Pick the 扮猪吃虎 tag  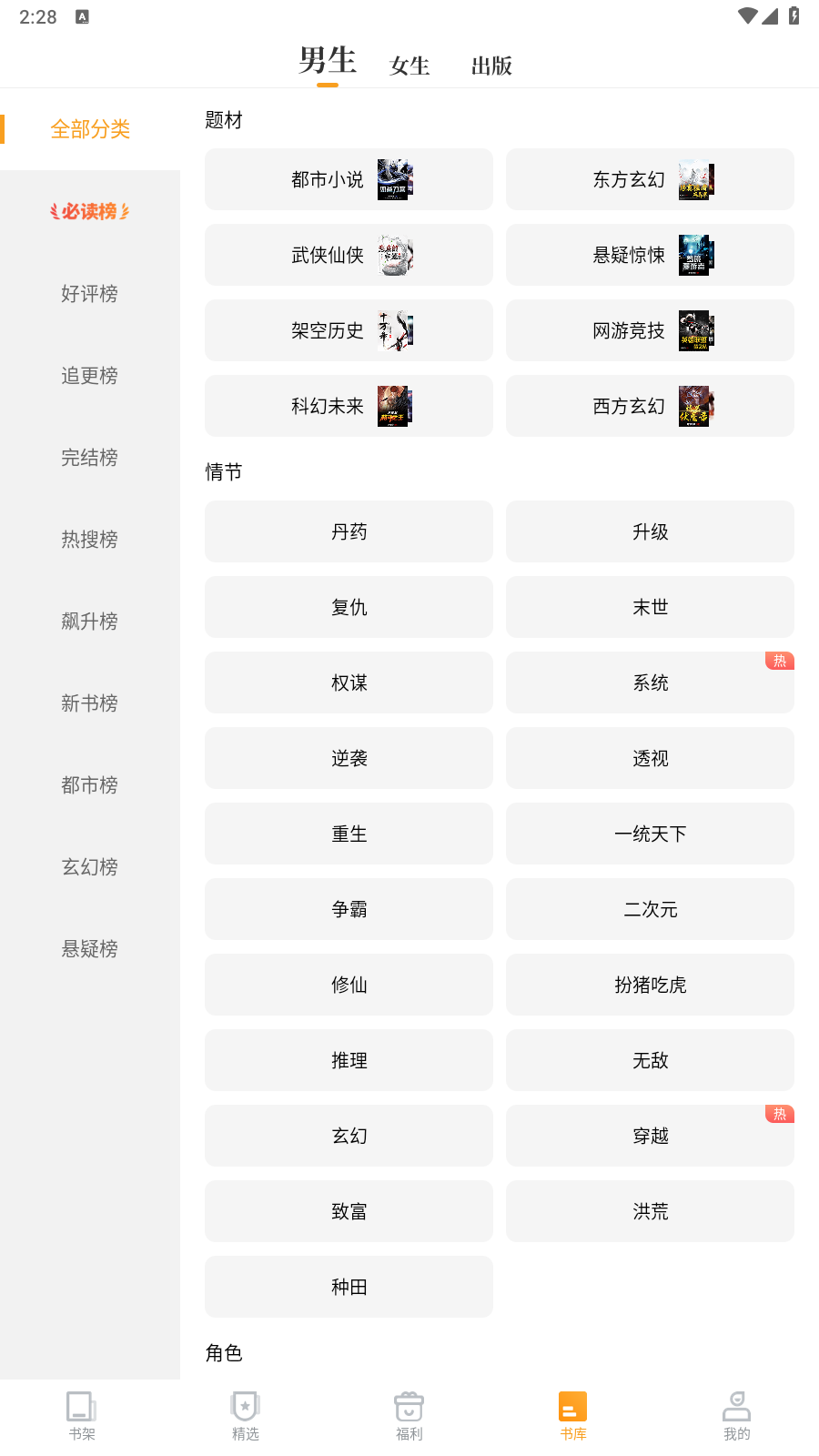pos(650,985)
